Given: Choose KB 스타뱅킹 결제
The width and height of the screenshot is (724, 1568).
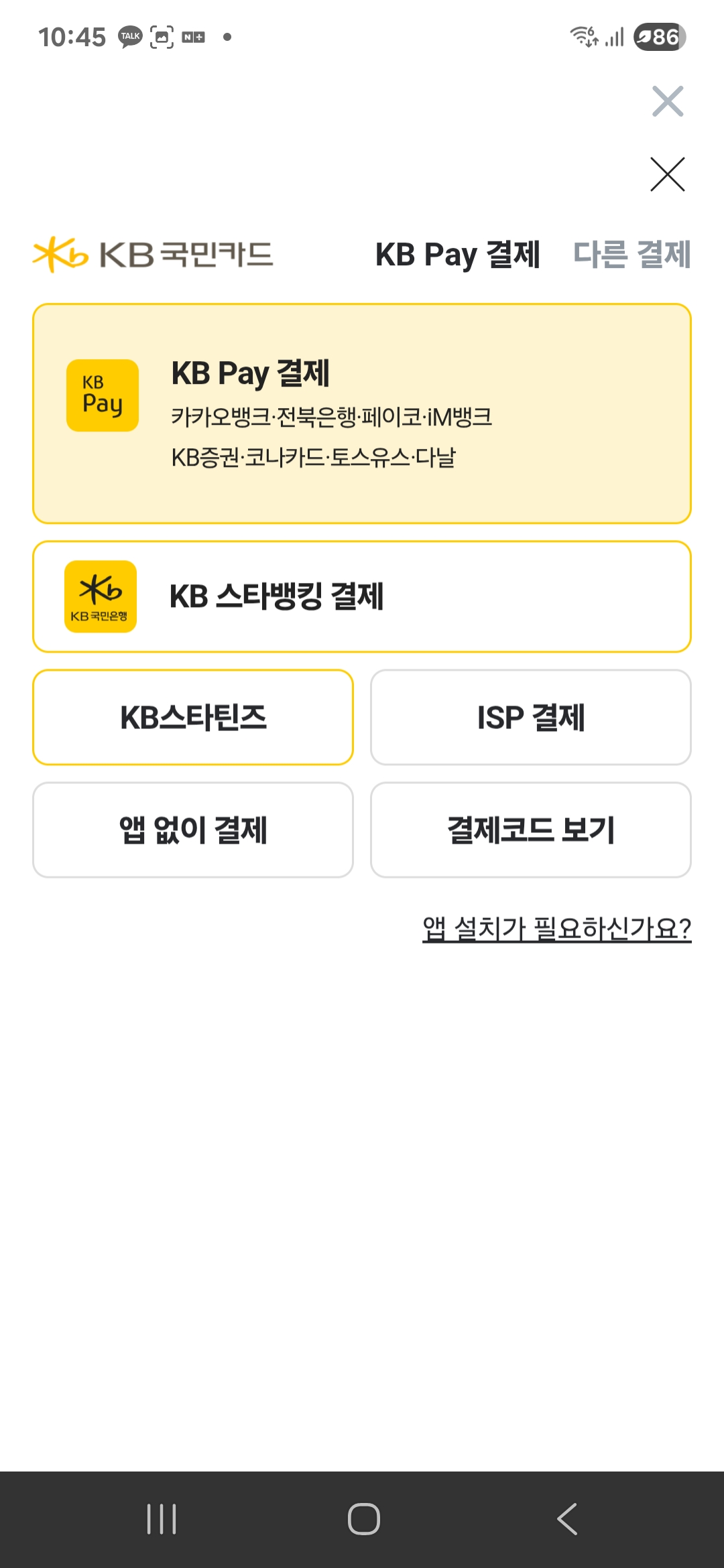Looking at the screenshot, I should 362,596.
